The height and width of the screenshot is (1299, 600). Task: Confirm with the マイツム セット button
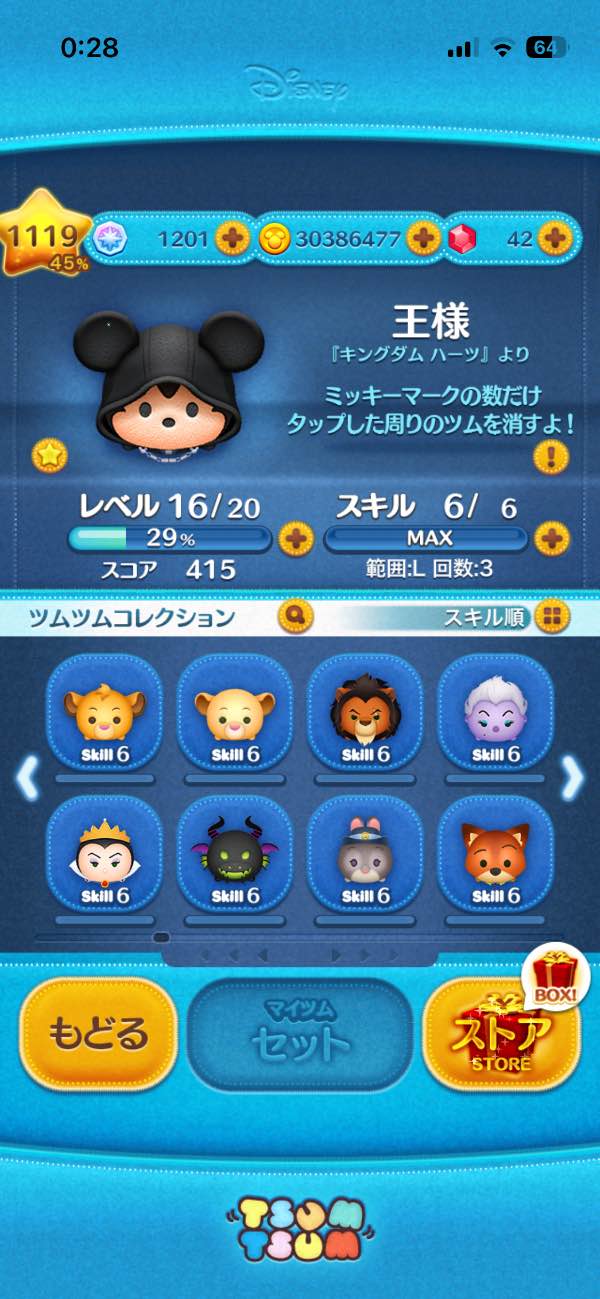[x=300, y=1034]
